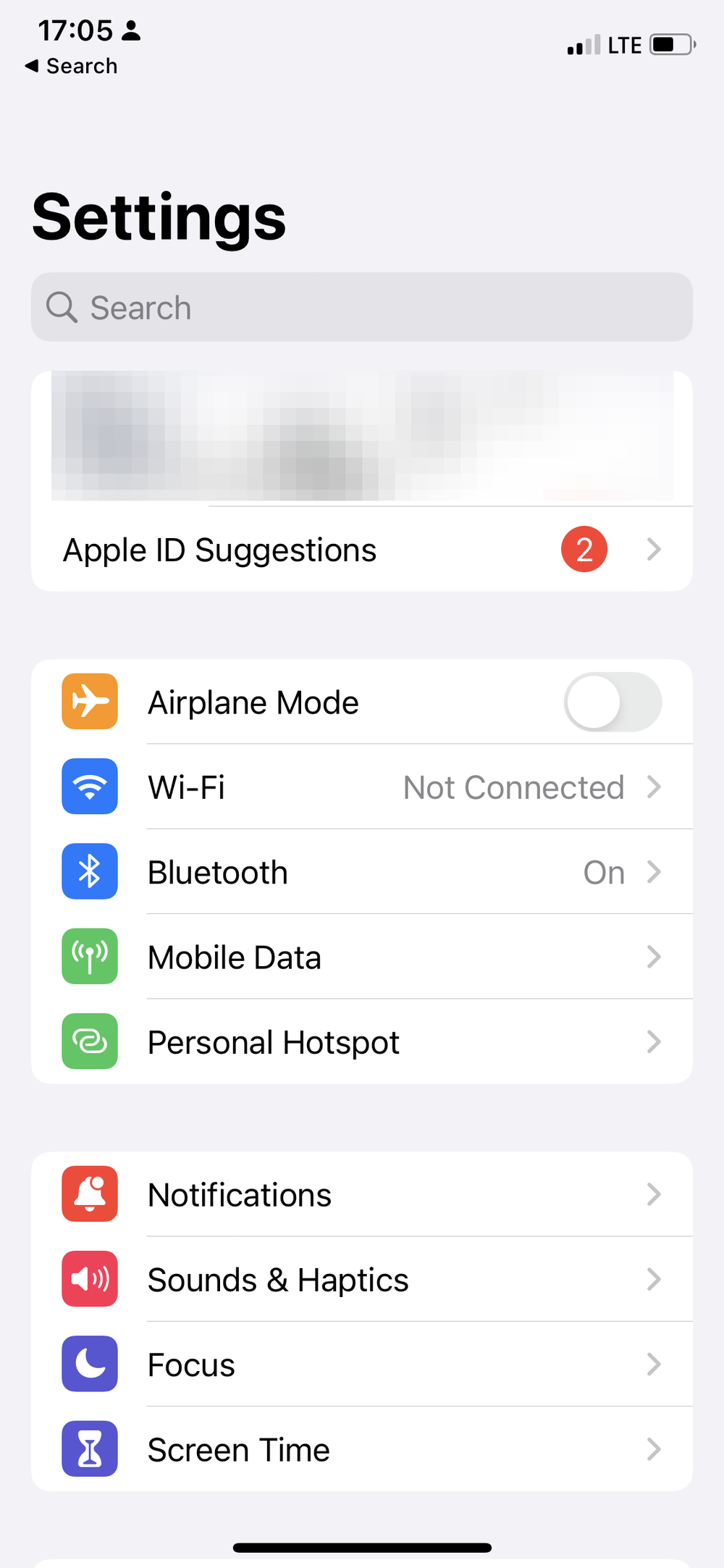Tap the Notifications bell icon
Viewport: 724px width, 1568px height.
pyautogui.click(x=89, y=1194)
